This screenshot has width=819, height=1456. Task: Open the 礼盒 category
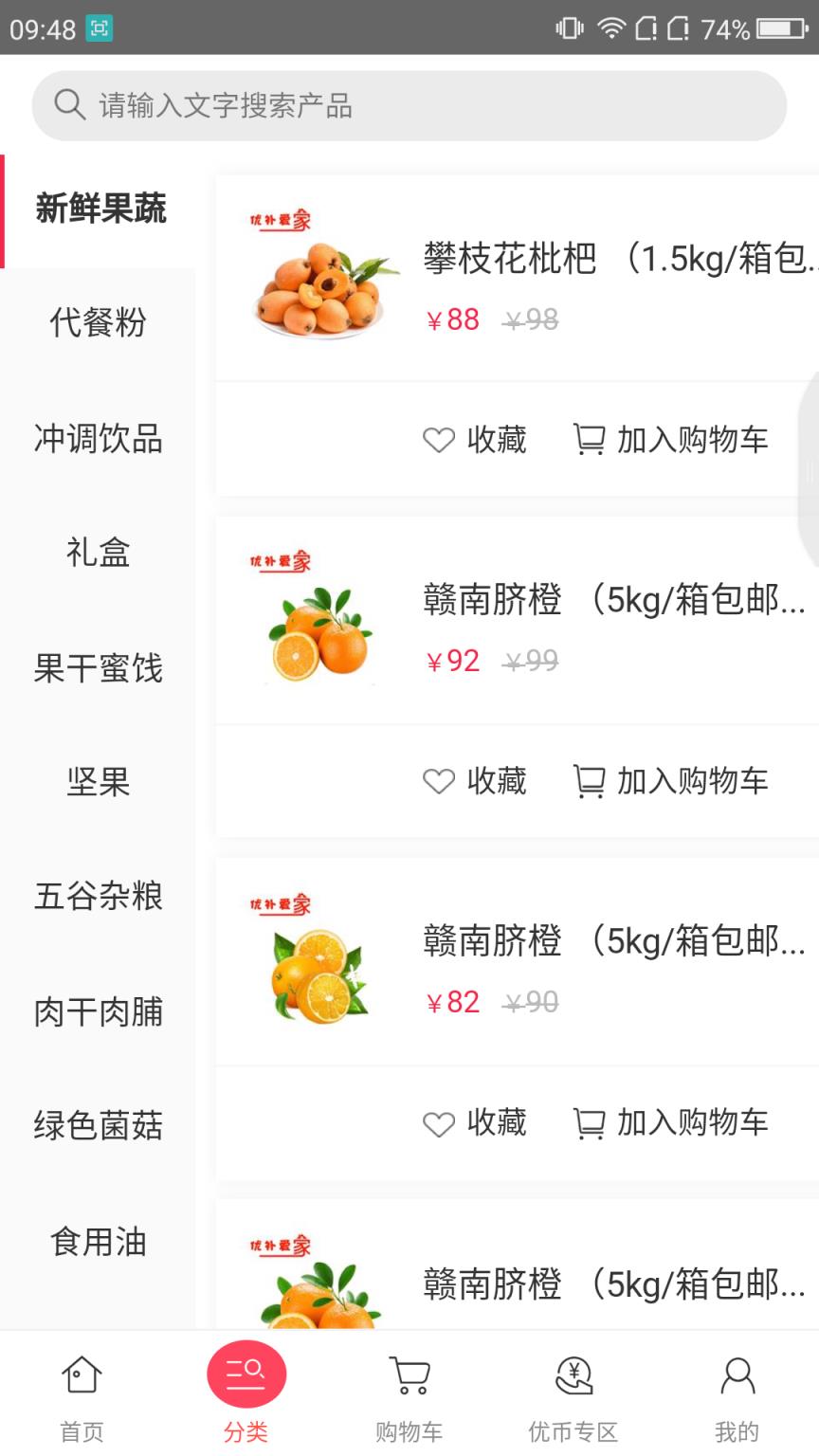tap(98, 553)
